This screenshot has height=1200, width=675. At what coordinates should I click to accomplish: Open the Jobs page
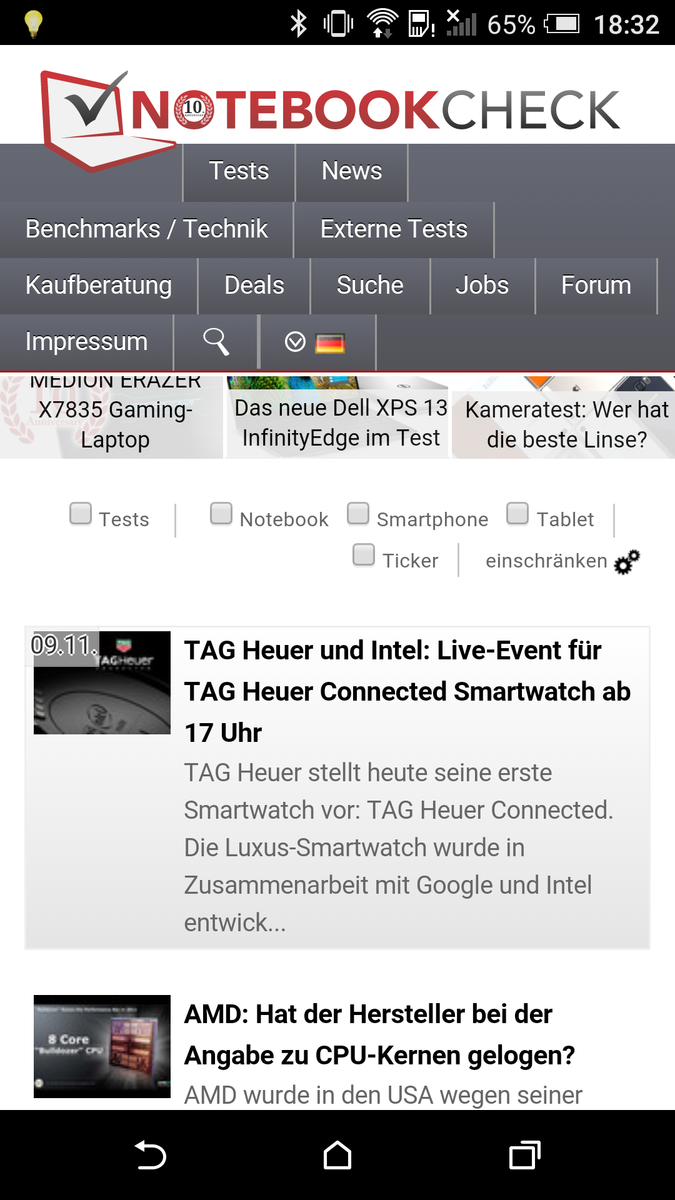482,286
